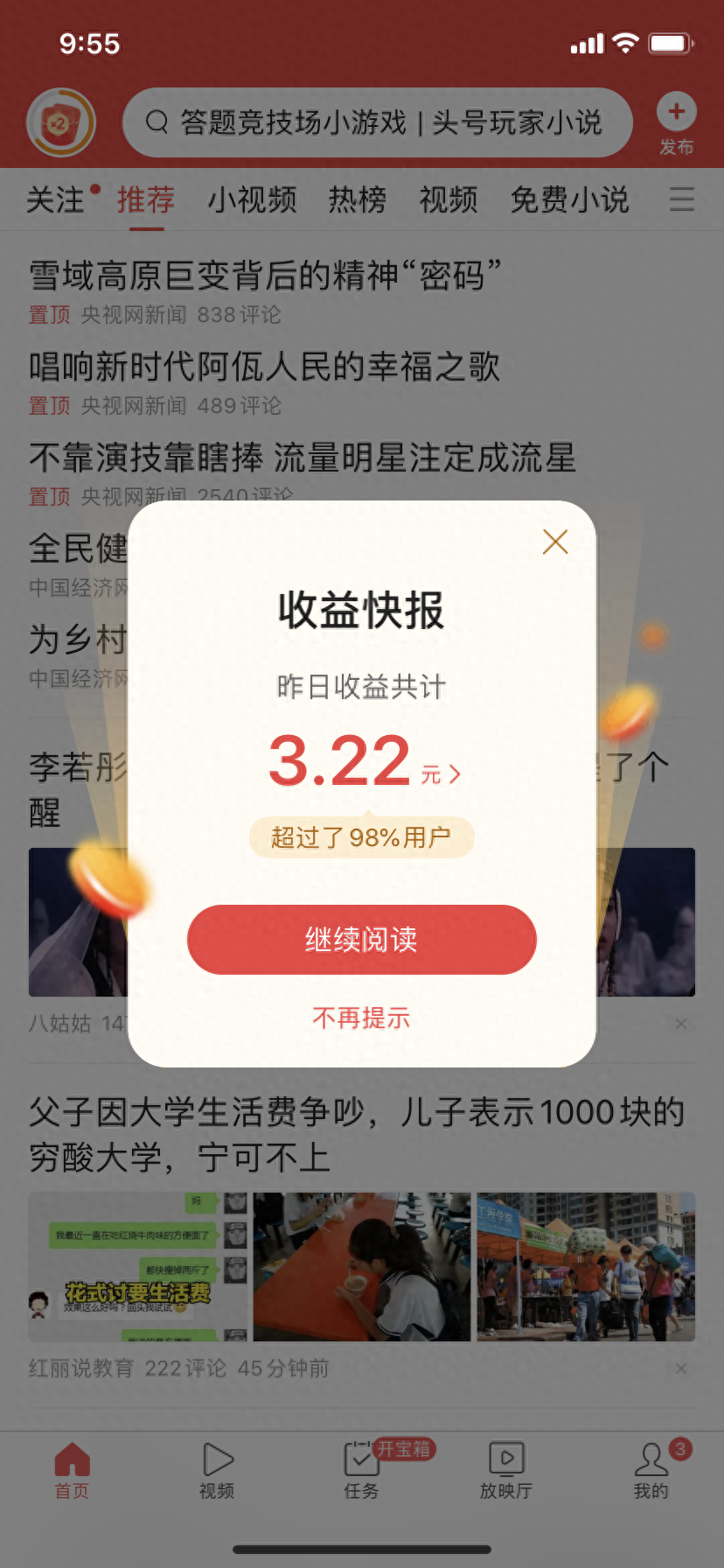Open the channel list menu icon
The width and height of the screenshot is (724, 1568).
pos(682,199)
